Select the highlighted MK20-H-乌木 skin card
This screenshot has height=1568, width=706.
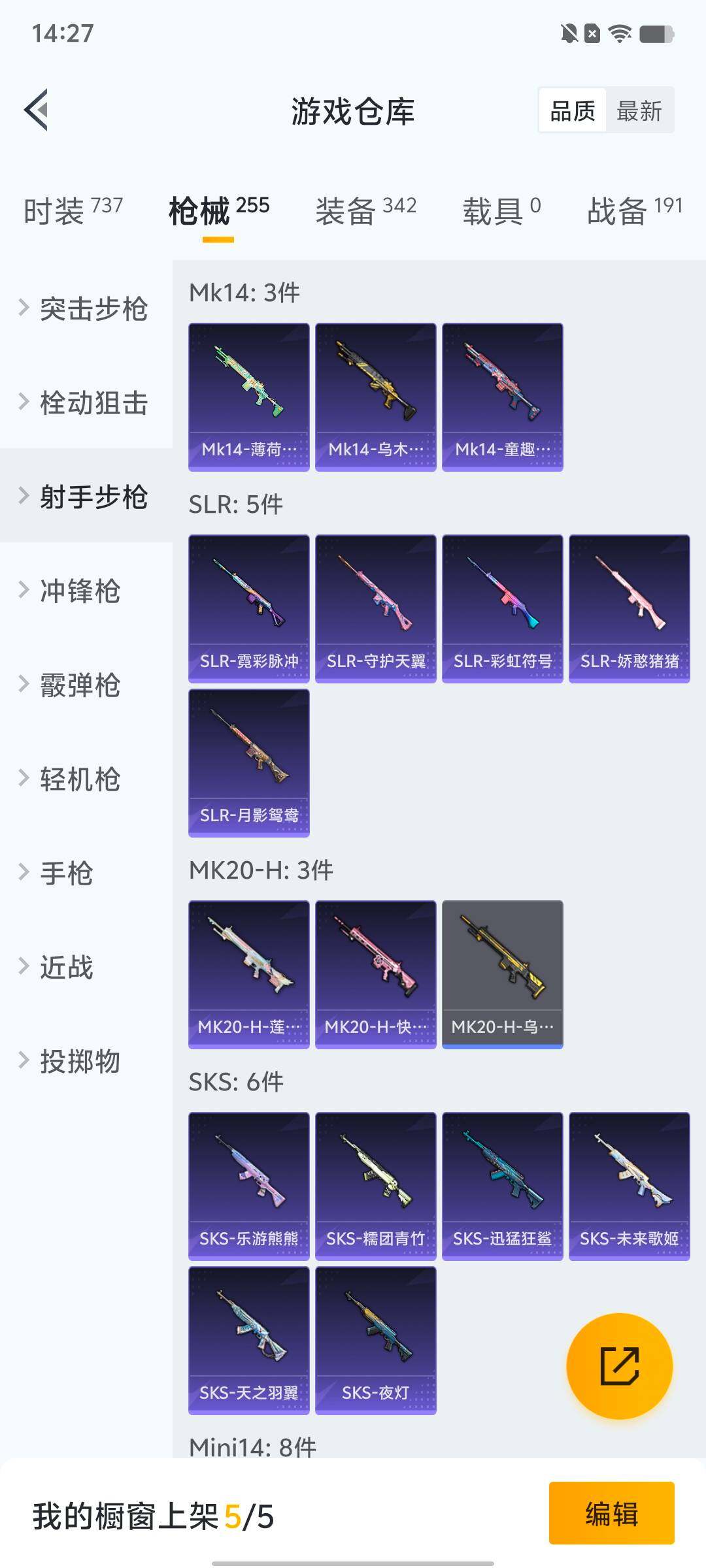pyautogui.click(x=502, y=973)
